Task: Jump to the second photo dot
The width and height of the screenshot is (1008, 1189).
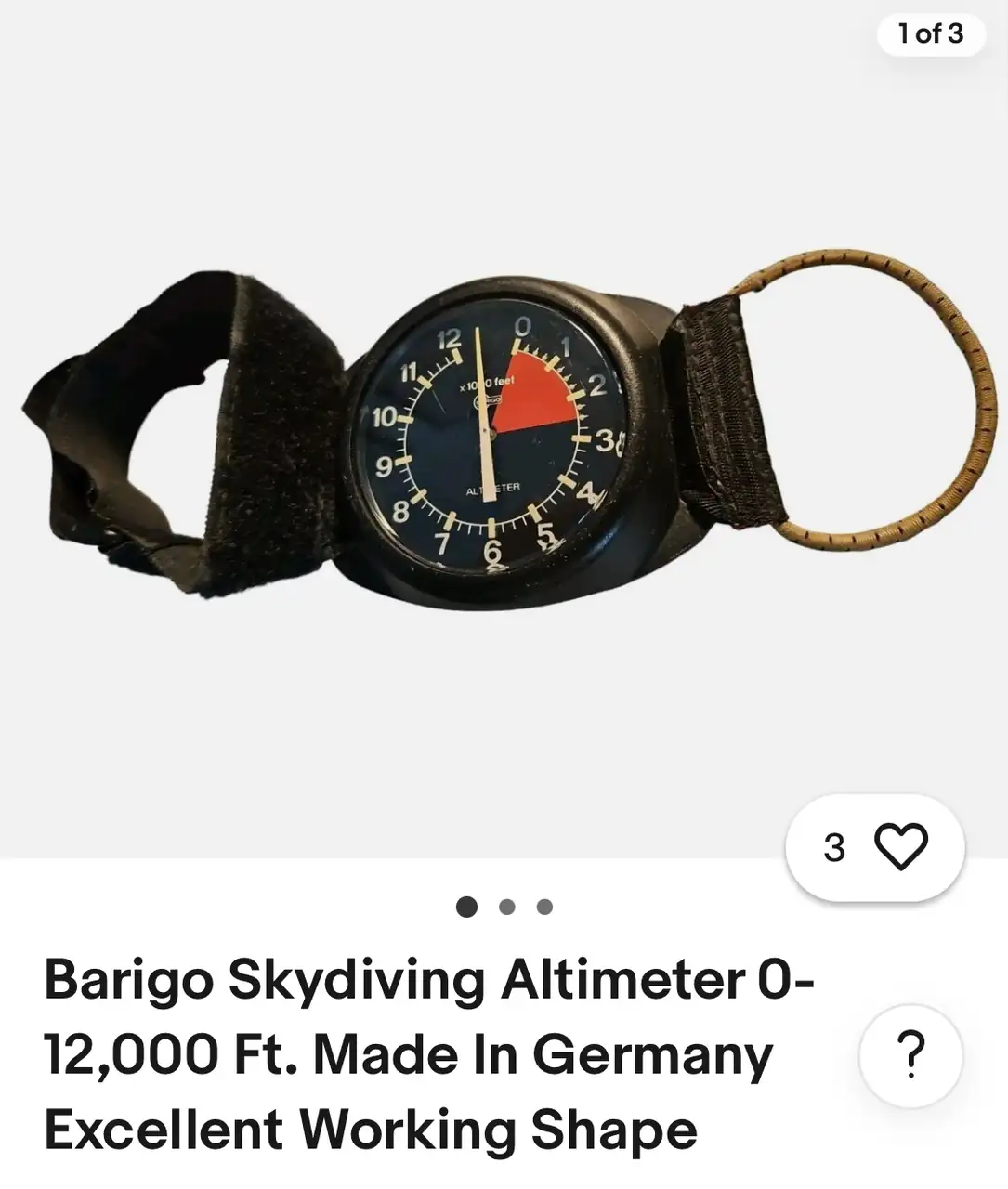Action: click(506, 907)
